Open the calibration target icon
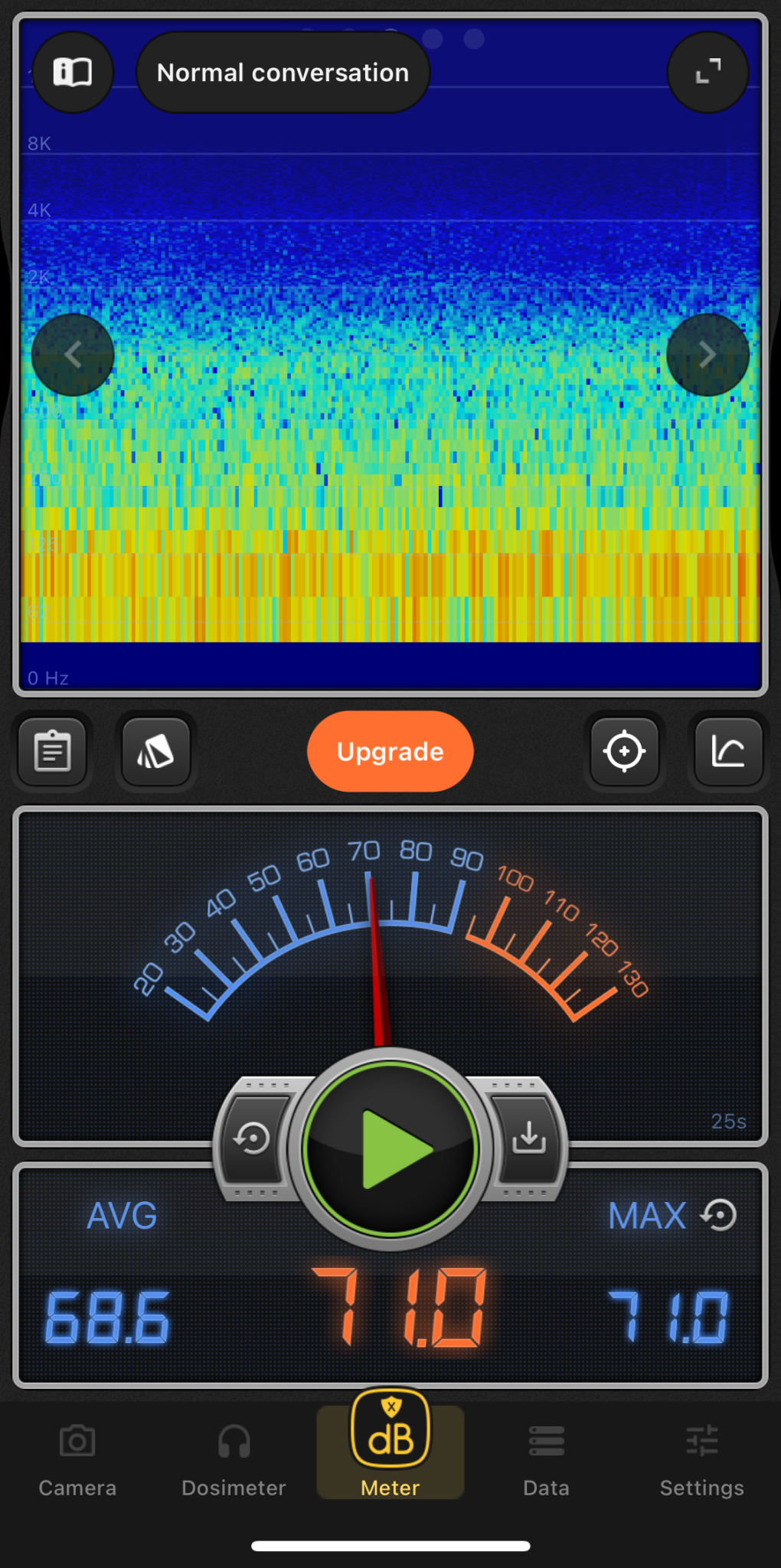781x1568 pixels. [624, 752]
